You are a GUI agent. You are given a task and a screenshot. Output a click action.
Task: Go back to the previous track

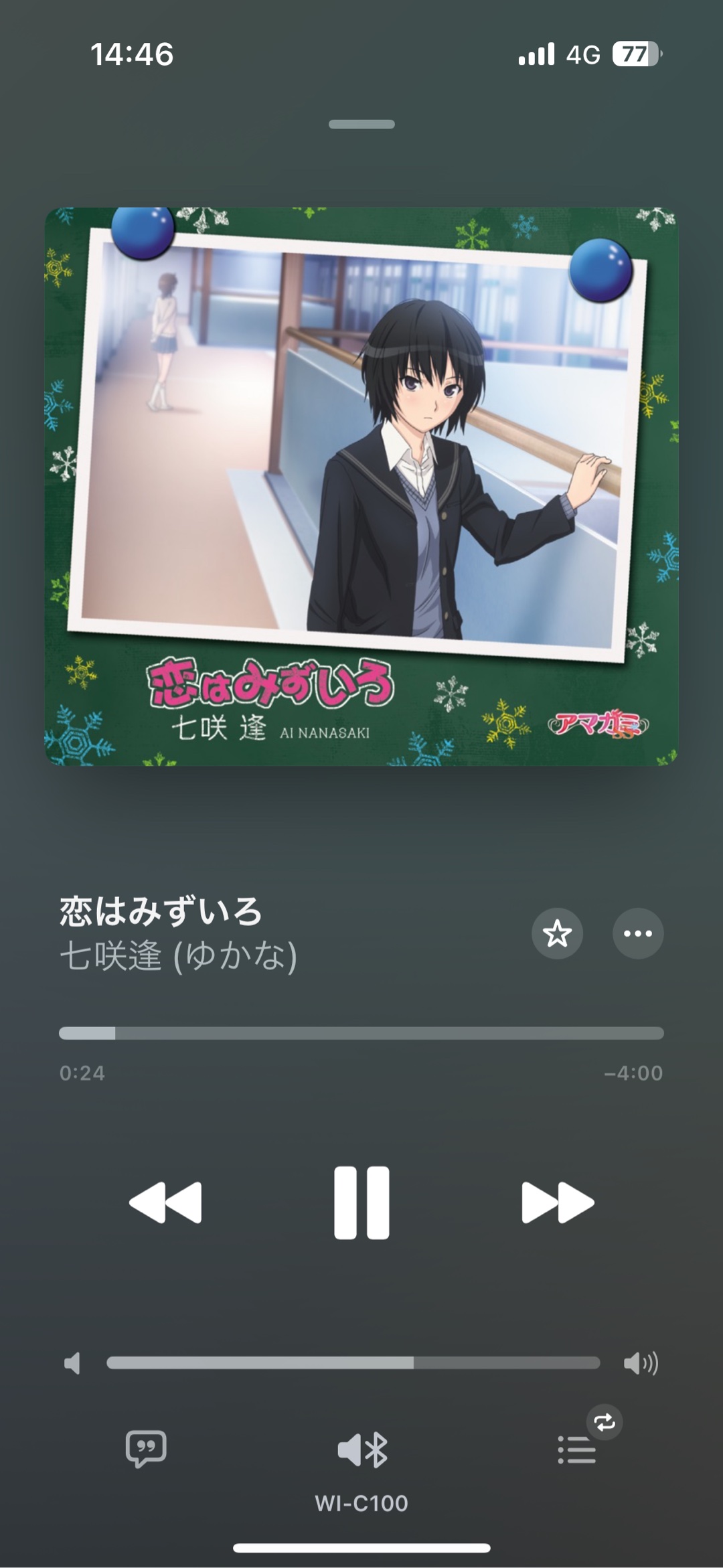pyautogui.click(x=165, y=1202)
